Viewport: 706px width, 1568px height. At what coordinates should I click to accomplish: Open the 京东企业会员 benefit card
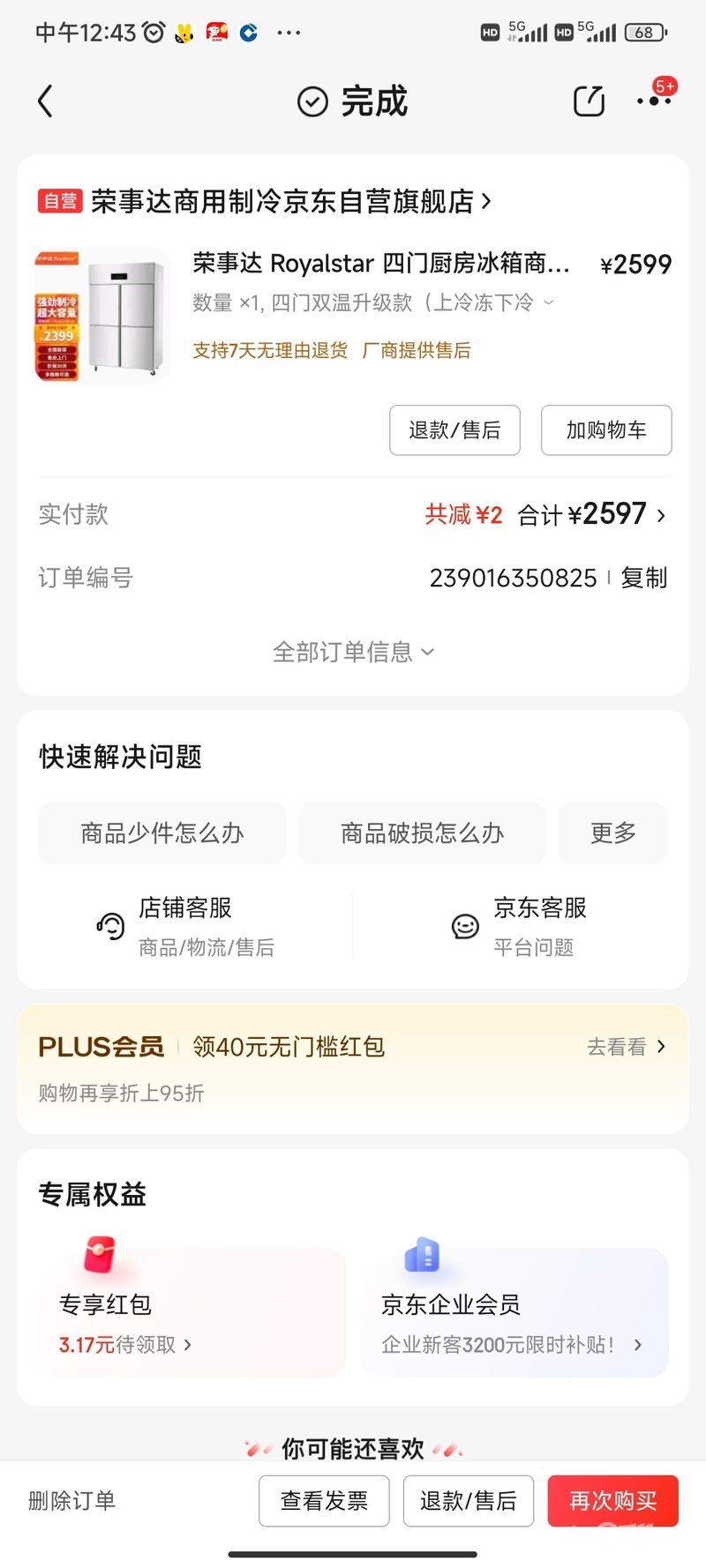coord(514,1323)
